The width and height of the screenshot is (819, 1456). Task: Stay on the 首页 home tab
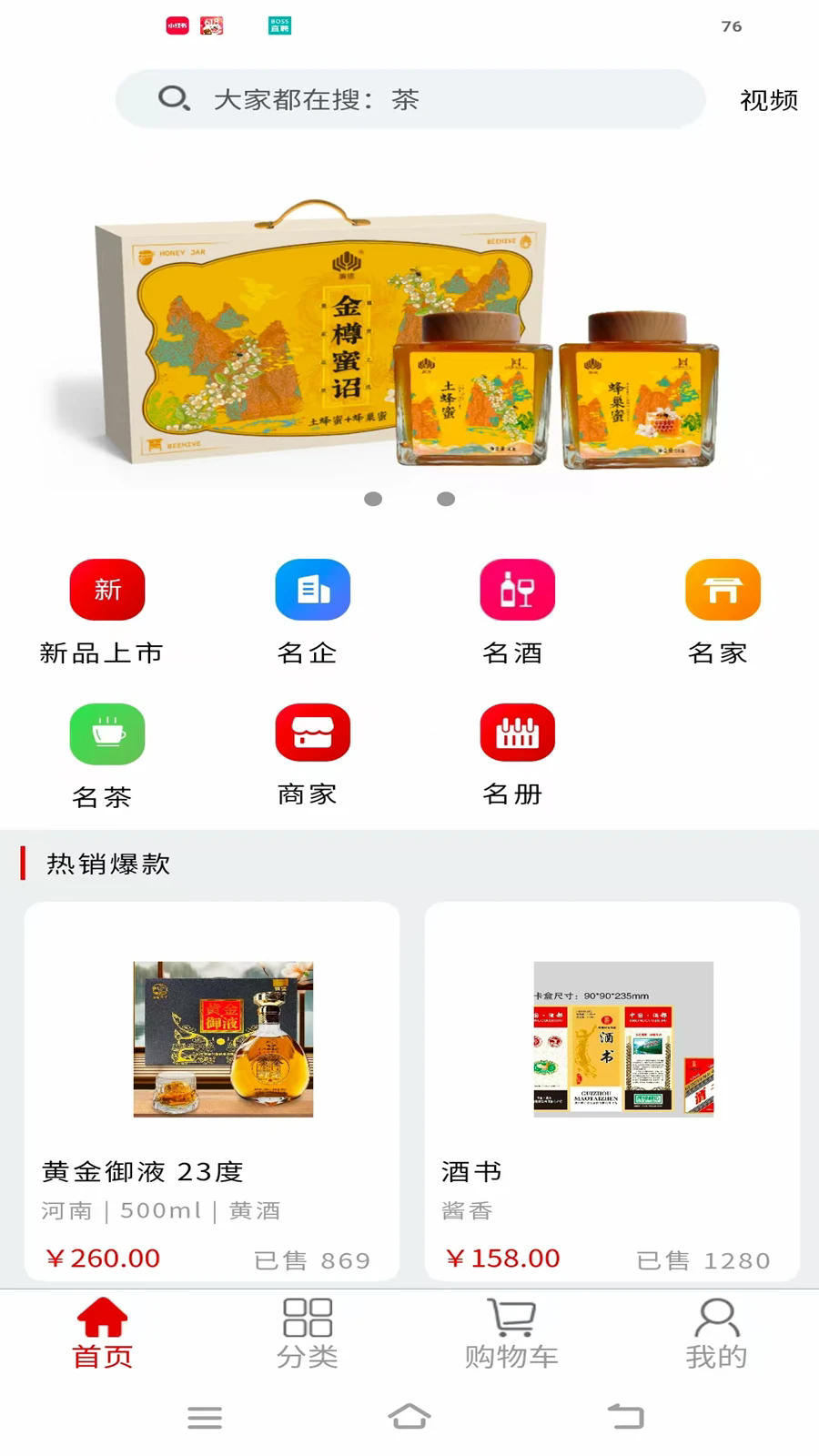(x=103, y=1333)
